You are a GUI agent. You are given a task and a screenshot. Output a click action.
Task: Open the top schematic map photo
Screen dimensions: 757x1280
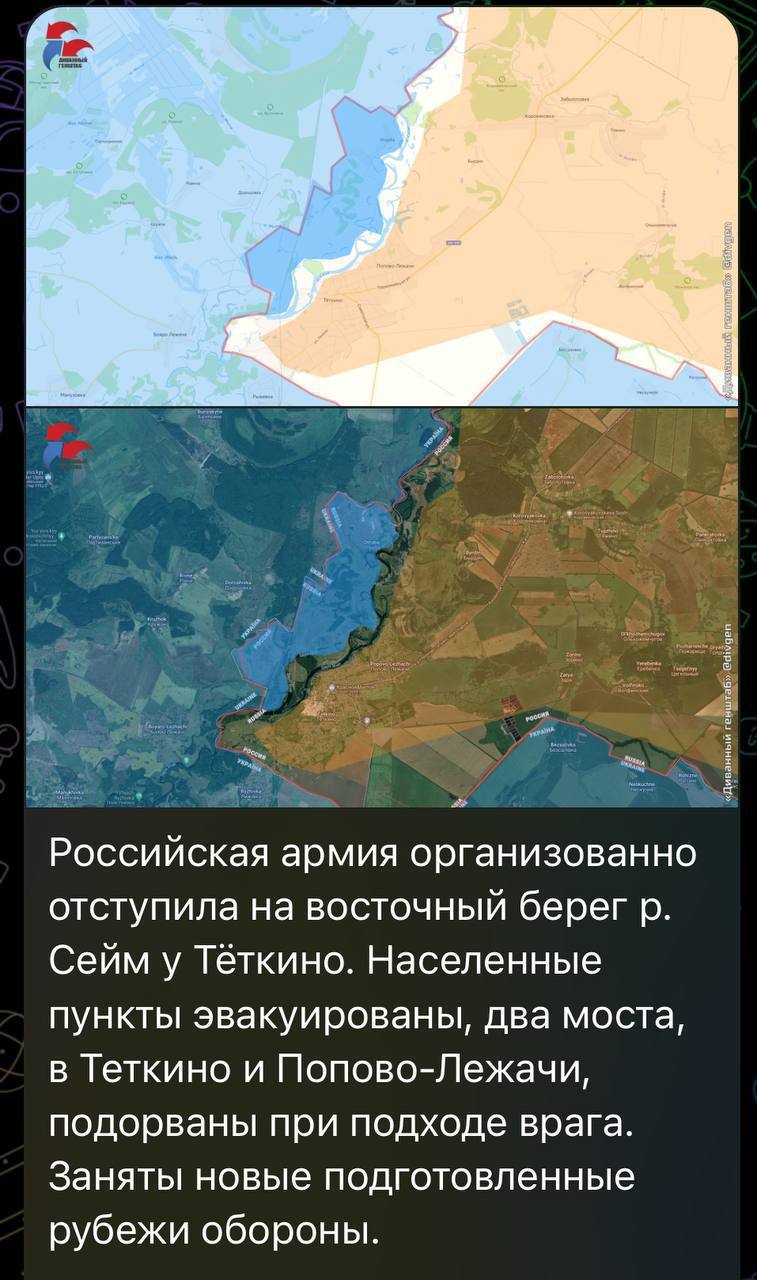click(x=382, y=206)
